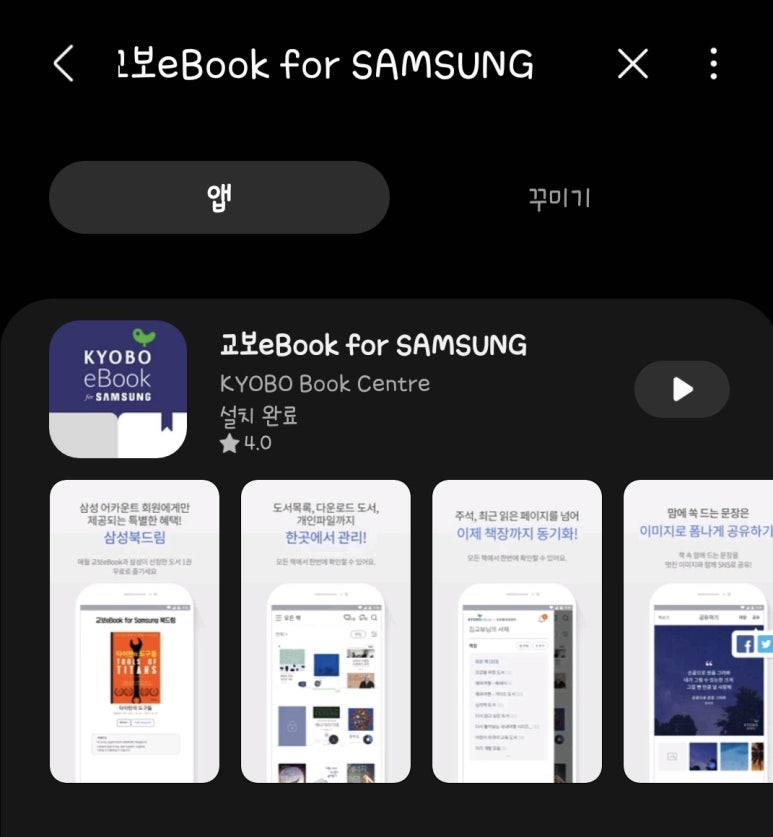View the 한곳에서 관리 screenshot
Image resolution: width=773 pixels, height=837 pixels.
pos(326,630)
